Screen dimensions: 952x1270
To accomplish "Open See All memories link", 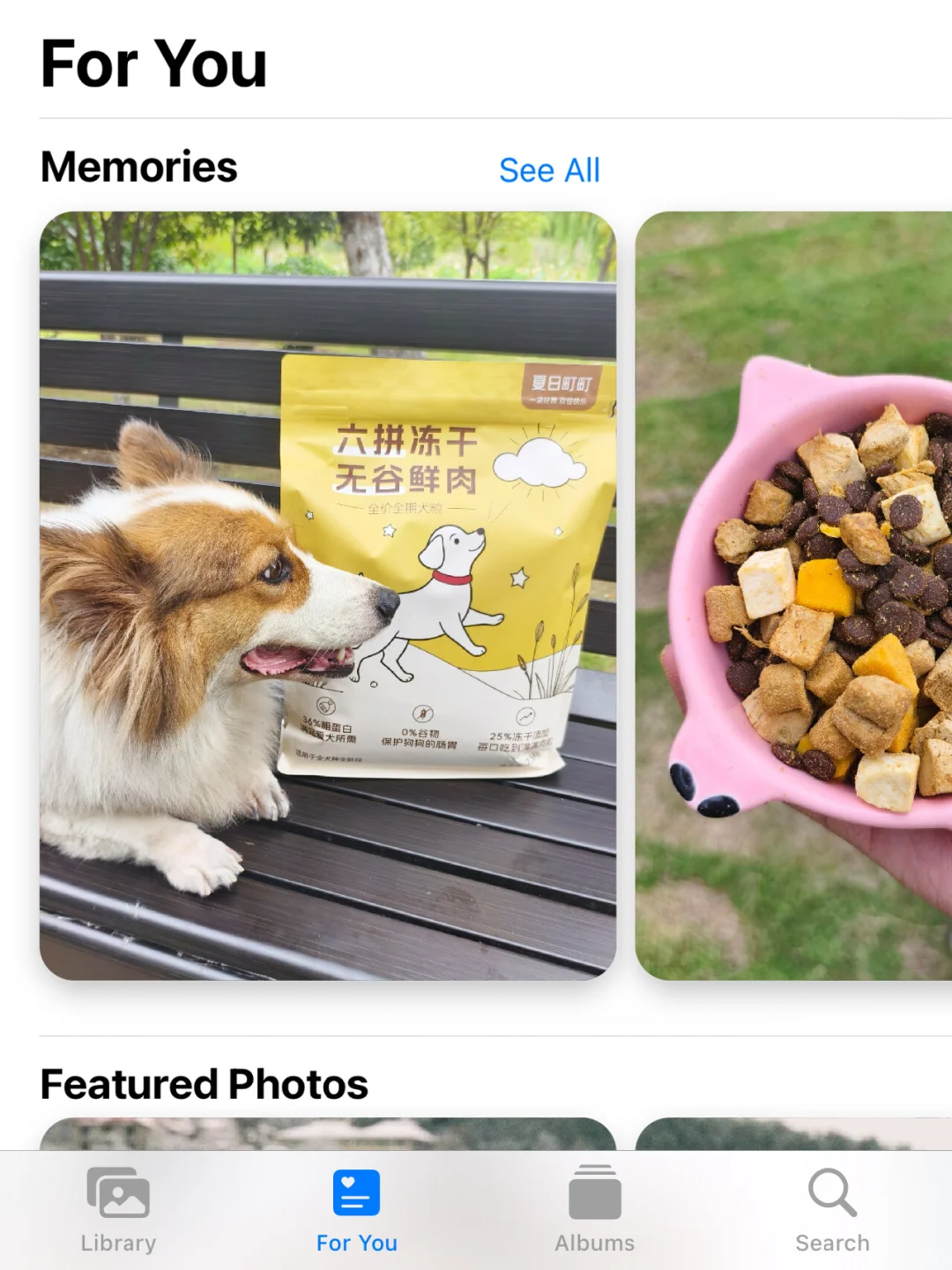I will (549, 170).
